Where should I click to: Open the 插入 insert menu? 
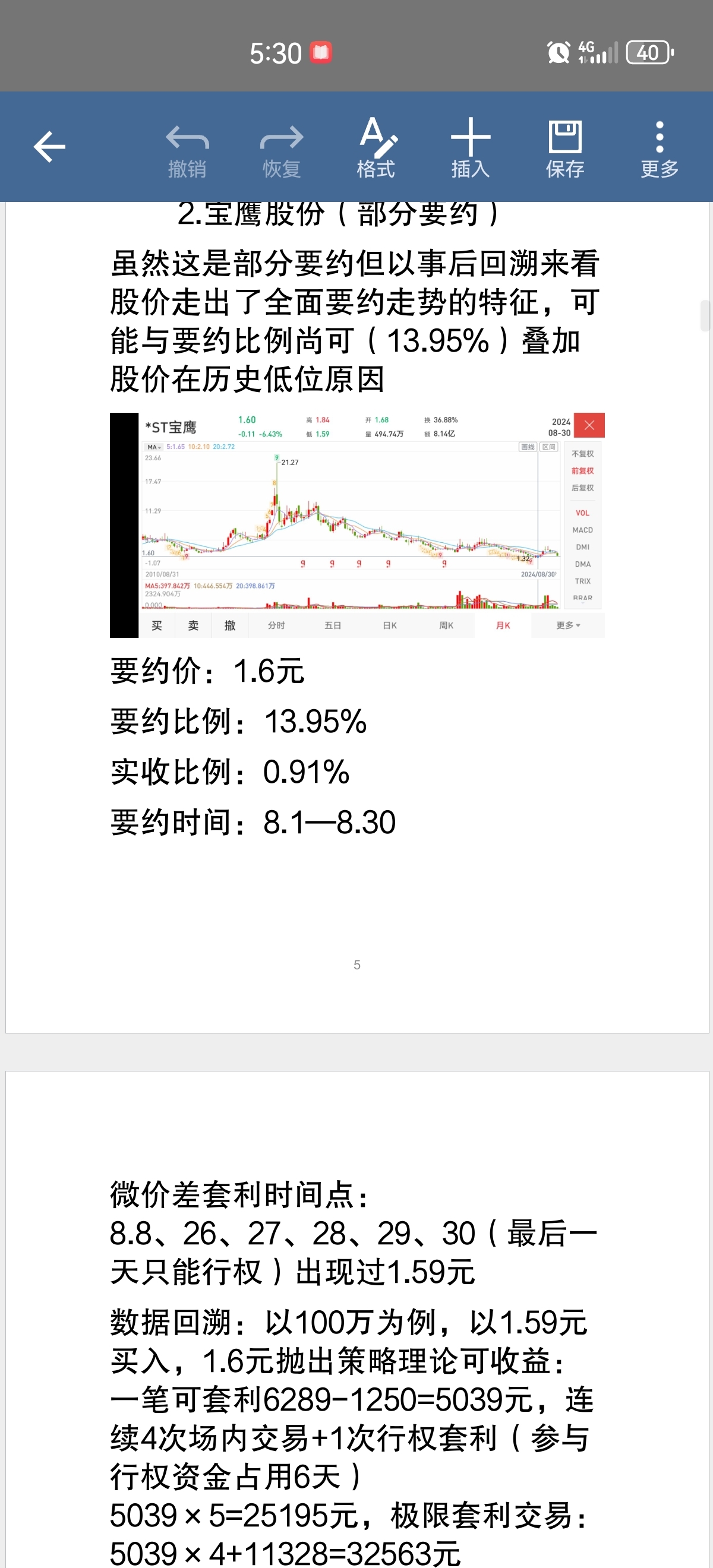(471, 148)
